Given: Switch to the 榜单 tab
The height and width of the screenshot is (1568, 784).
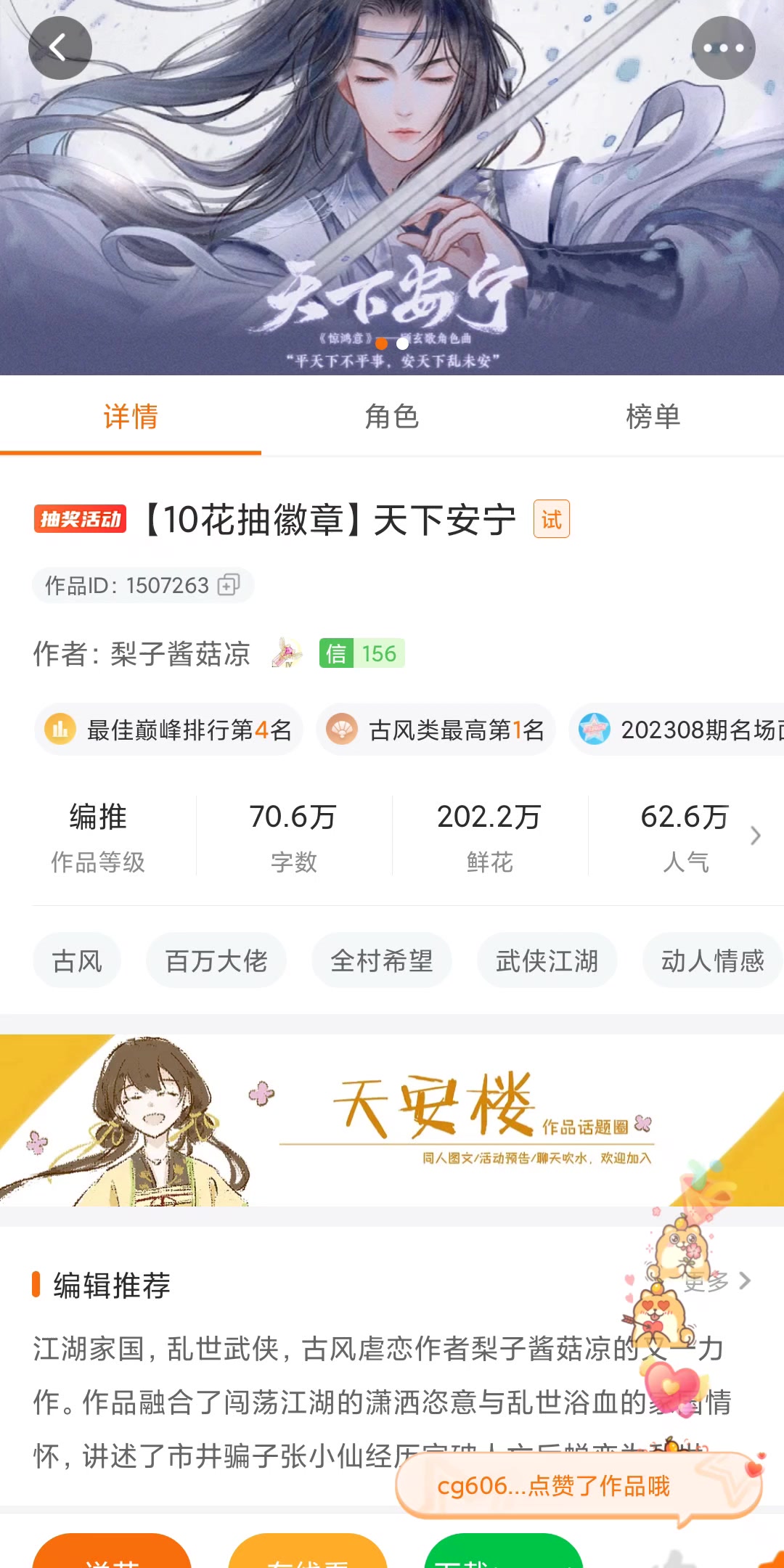Looking at the screenshot, I should tap(653, 417).
